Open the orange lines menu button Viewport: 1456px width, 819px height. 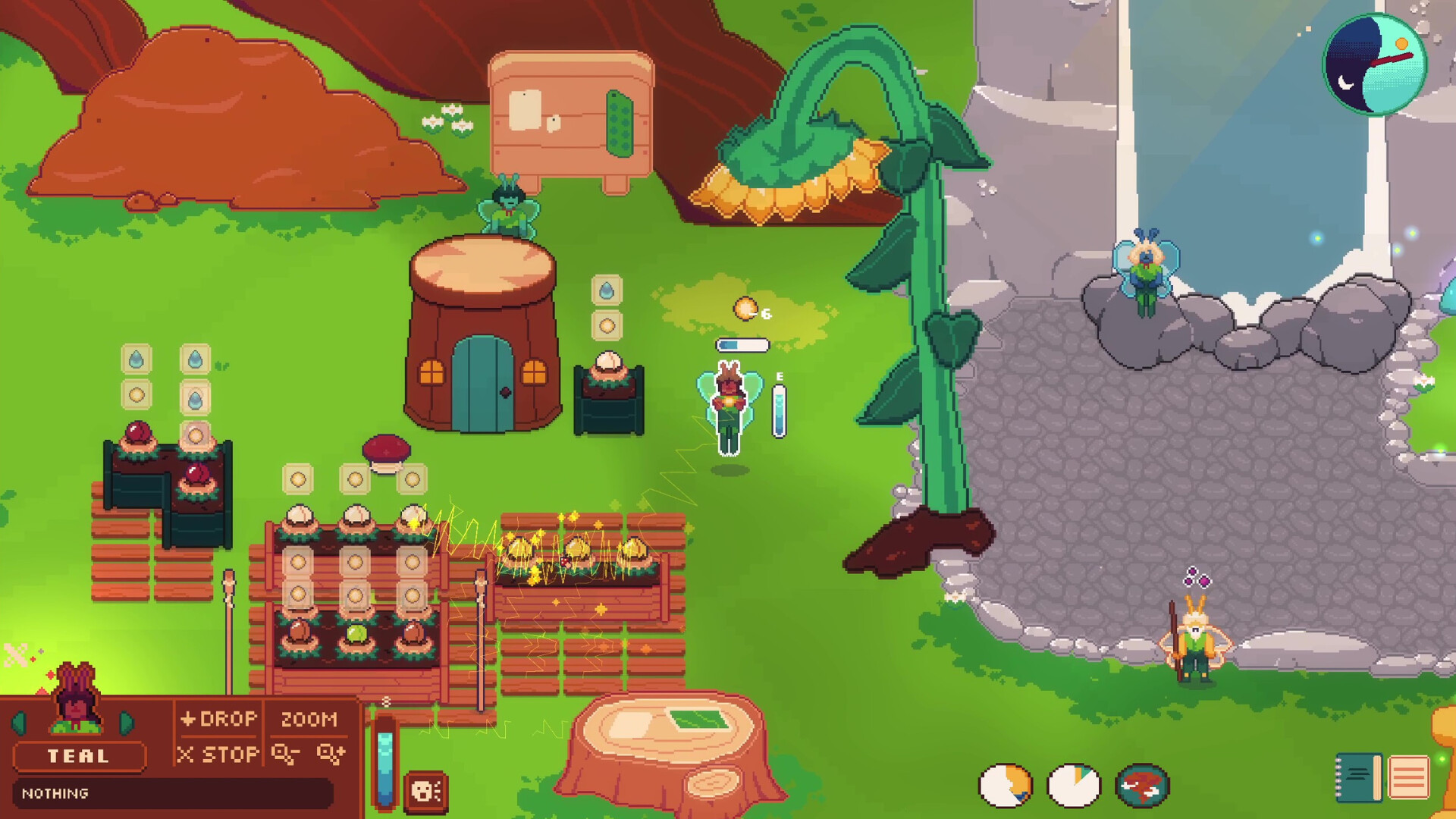[x=1408, y=777]
